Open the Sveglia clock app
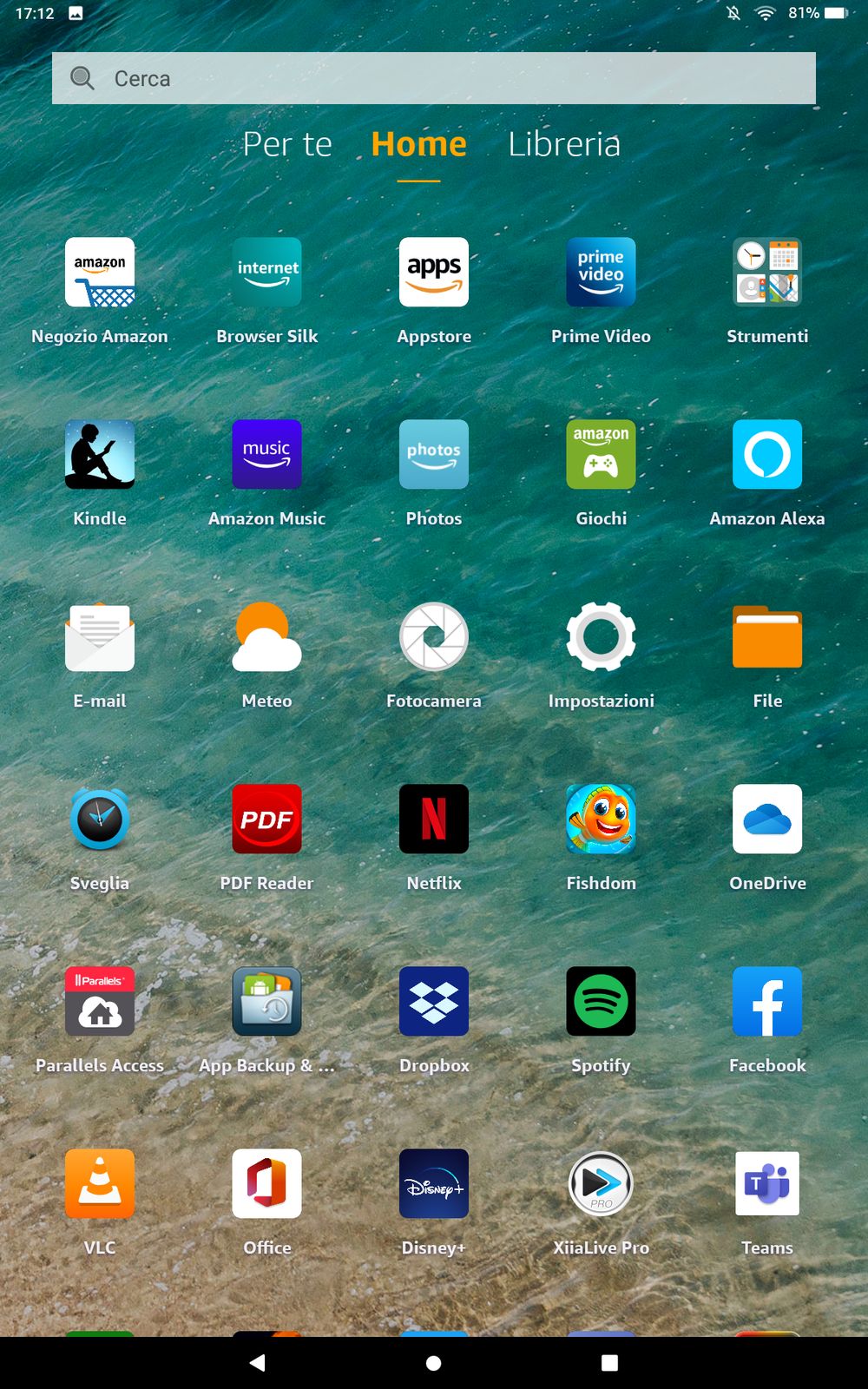Viewport: 868px width, 1389px height. pyautogui.click(x=100, y=820)
